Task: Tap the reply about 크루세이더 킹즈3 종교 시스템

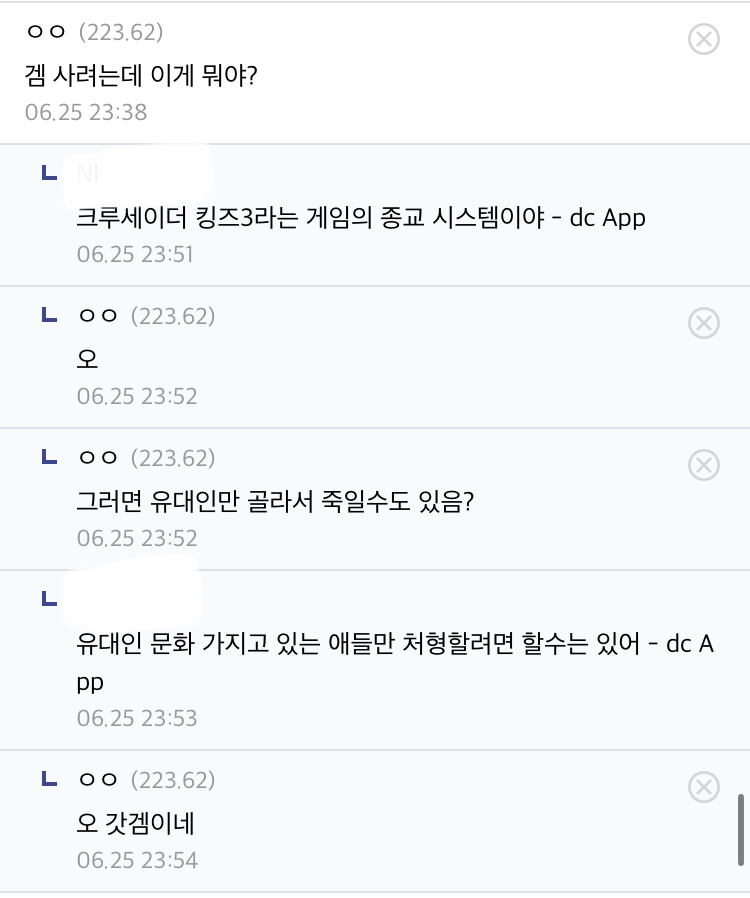Action: pos(361,218)
